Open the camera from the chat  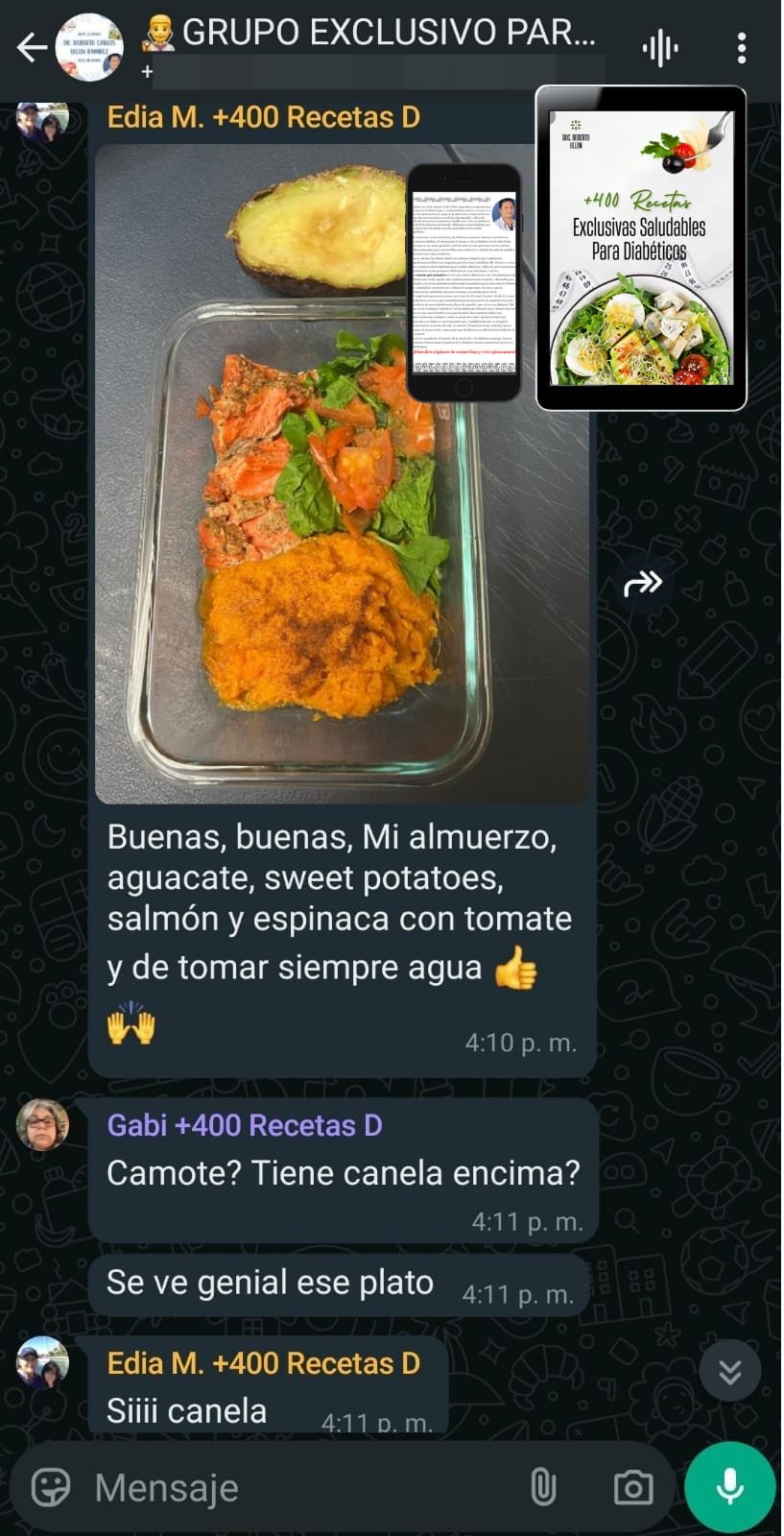[633, 1487]
